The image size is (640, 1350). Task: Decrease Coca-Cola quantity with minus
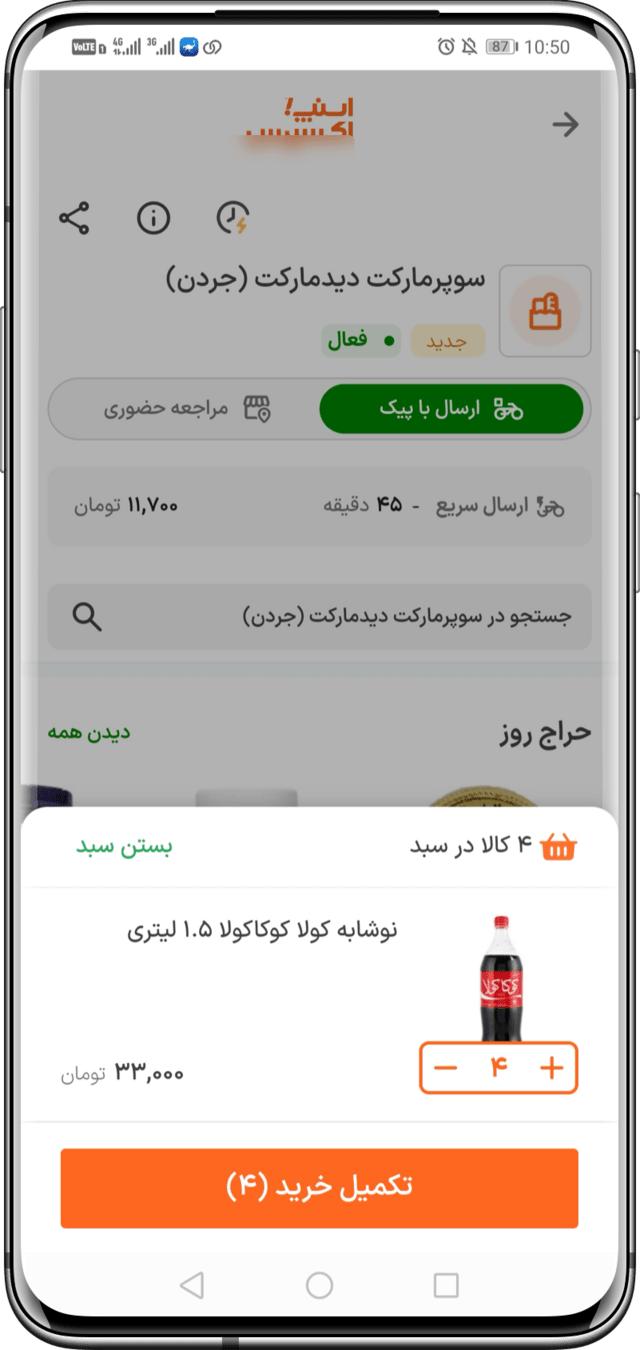tap(446, 1068)
